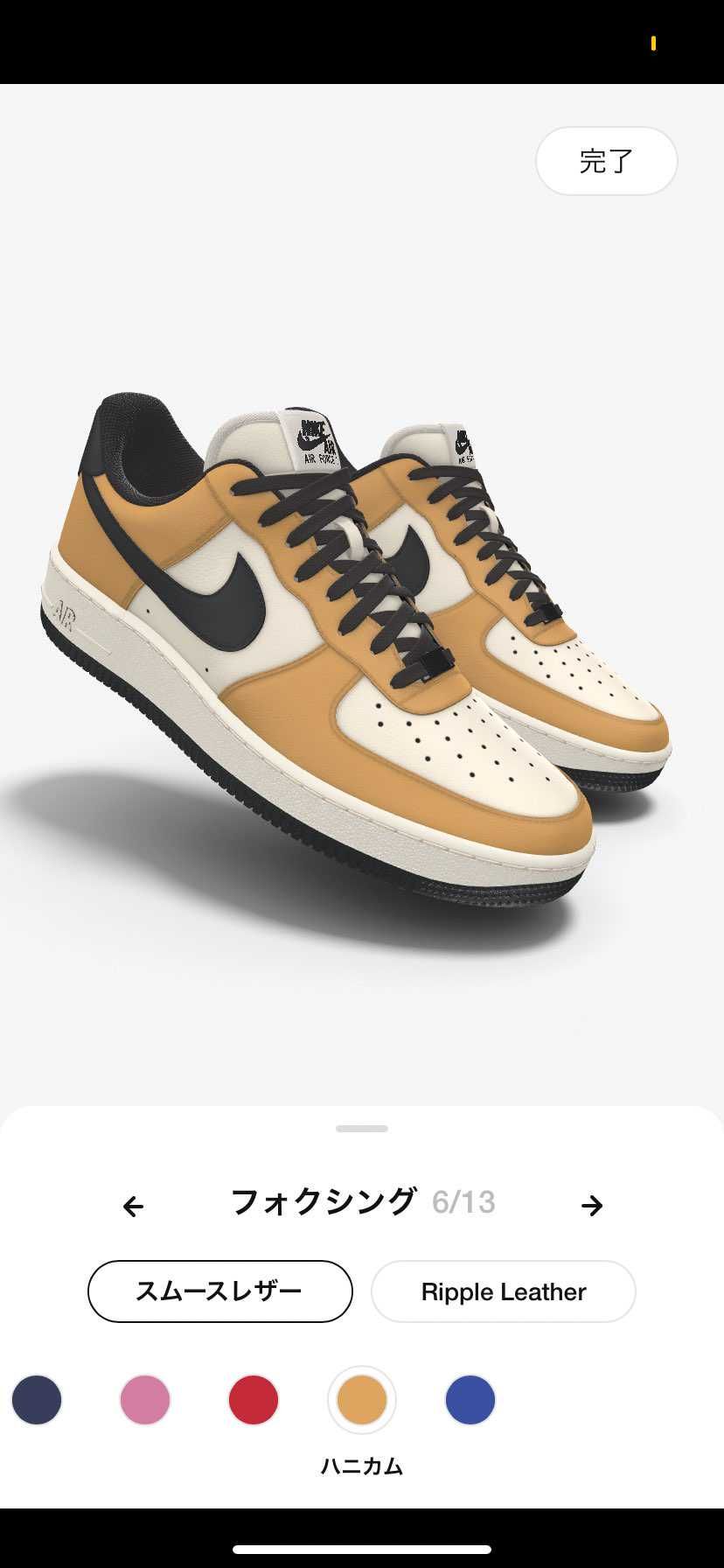
Task: Go to the next customization step
Action: [592, 1206]
